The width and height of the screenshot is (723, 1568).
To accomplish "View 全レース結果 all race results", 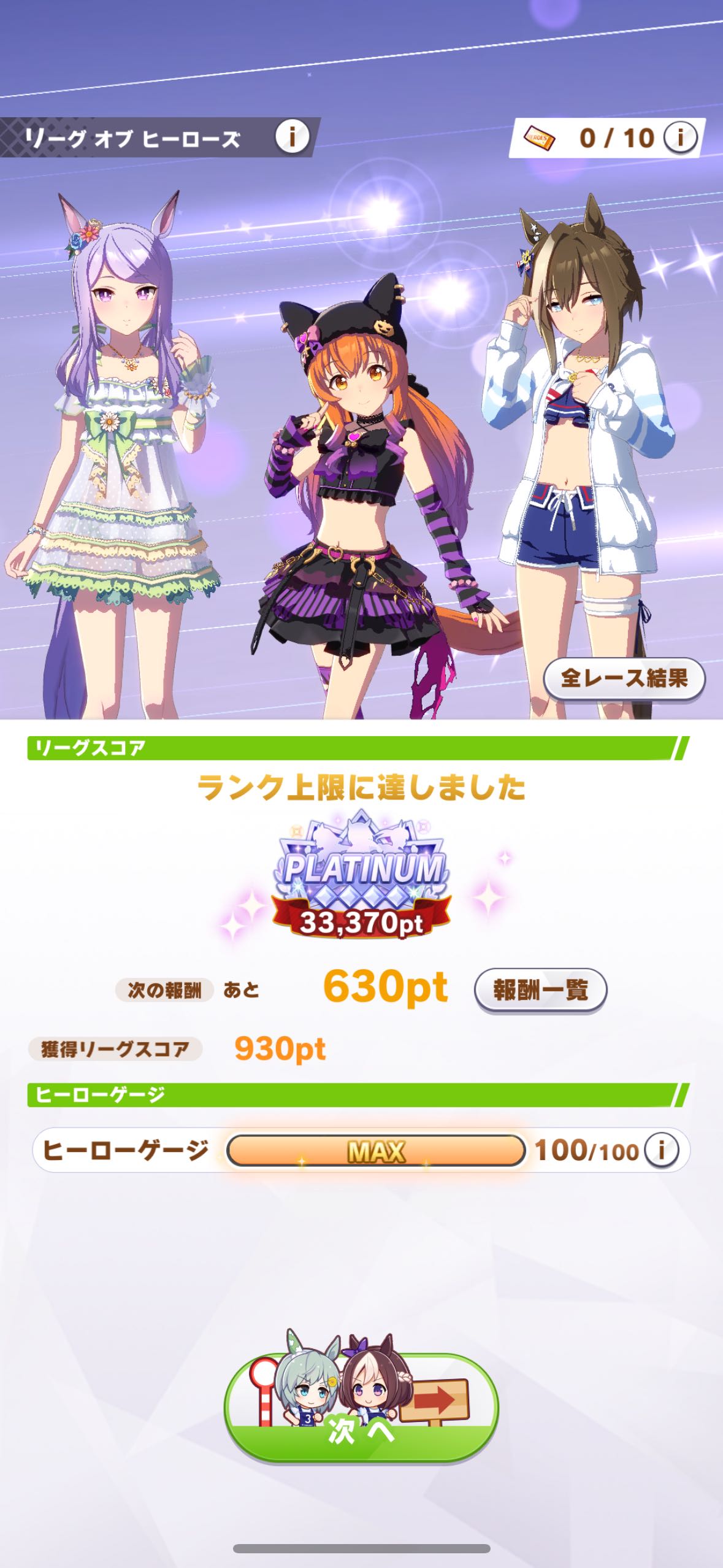I will point(624,678).
